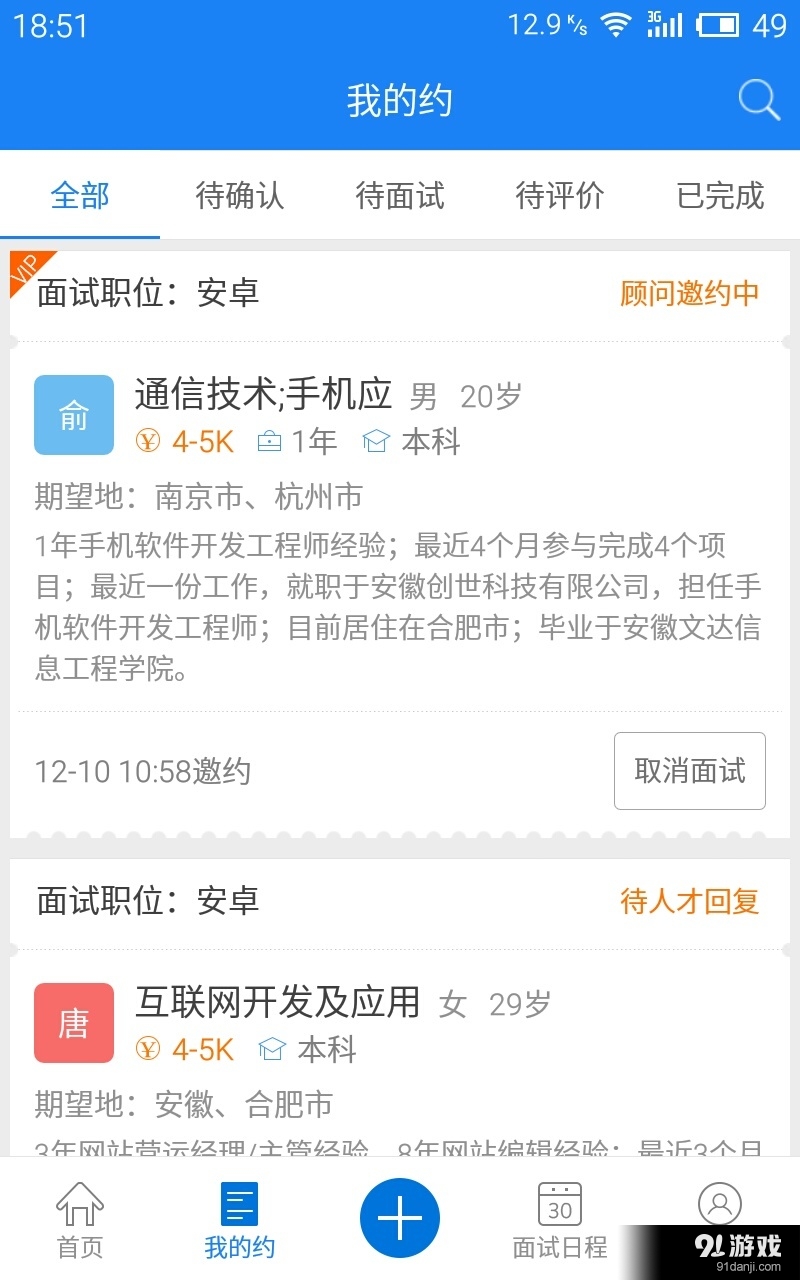Switch to the 待确认 tab
Image resolution: width=800 pixels, height=1280 pixels.
tap(239, 197)
